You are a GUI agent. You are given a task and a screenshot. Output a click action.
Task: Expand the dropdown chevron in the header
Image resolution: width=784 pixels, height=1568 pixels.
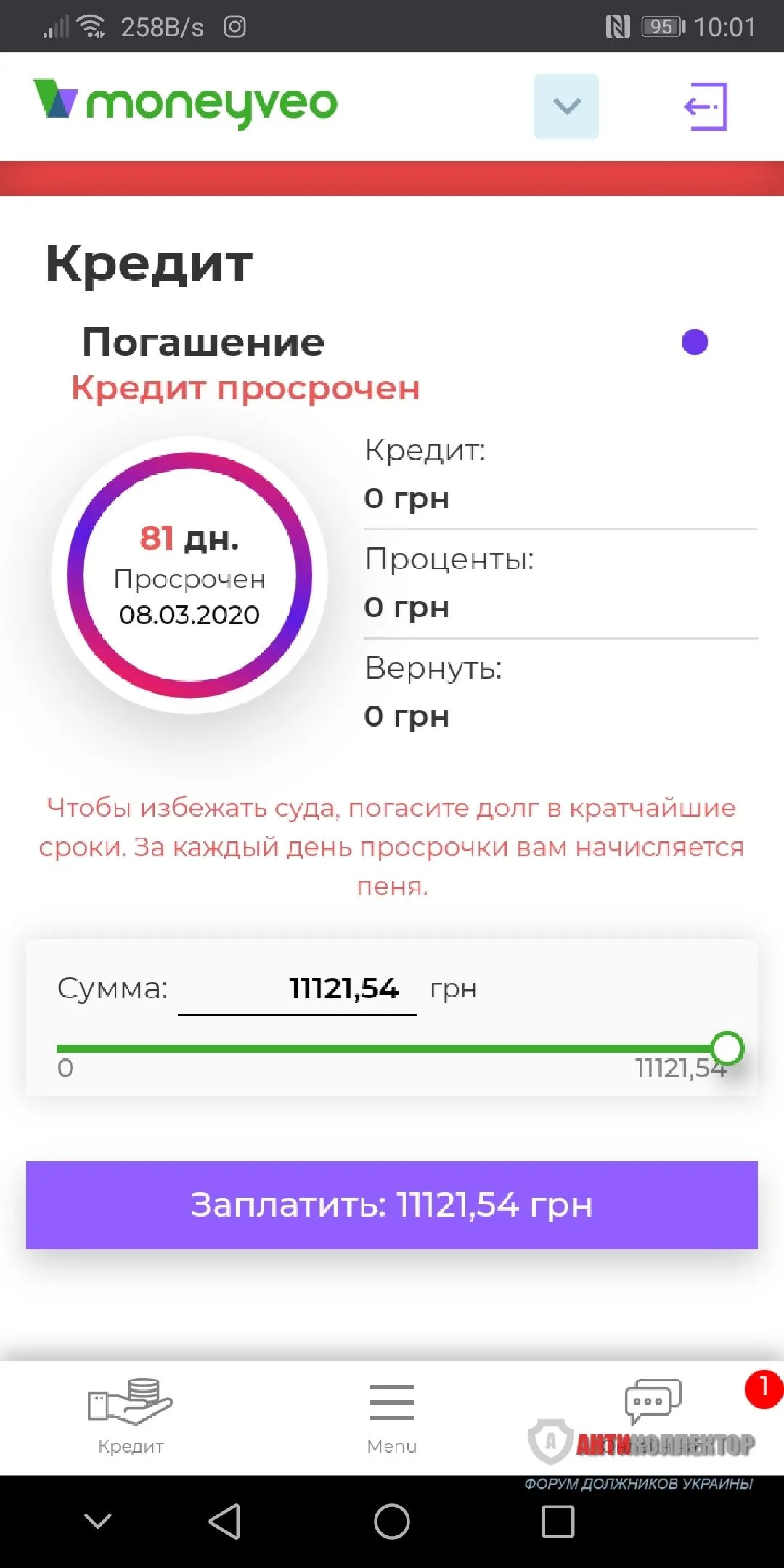tap(566, 107)
